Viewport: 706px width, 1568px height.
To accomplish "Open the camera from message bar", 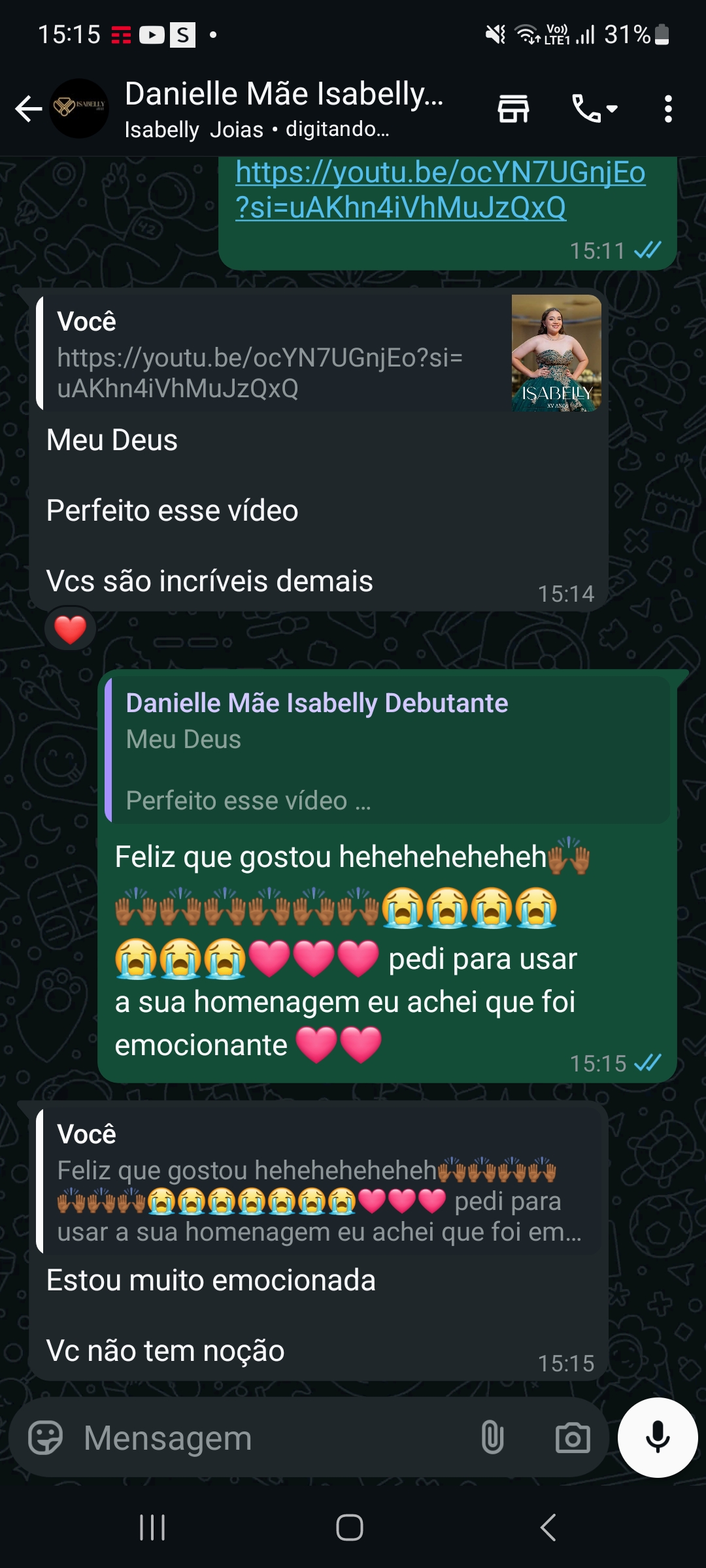I will coord(573,1437).
